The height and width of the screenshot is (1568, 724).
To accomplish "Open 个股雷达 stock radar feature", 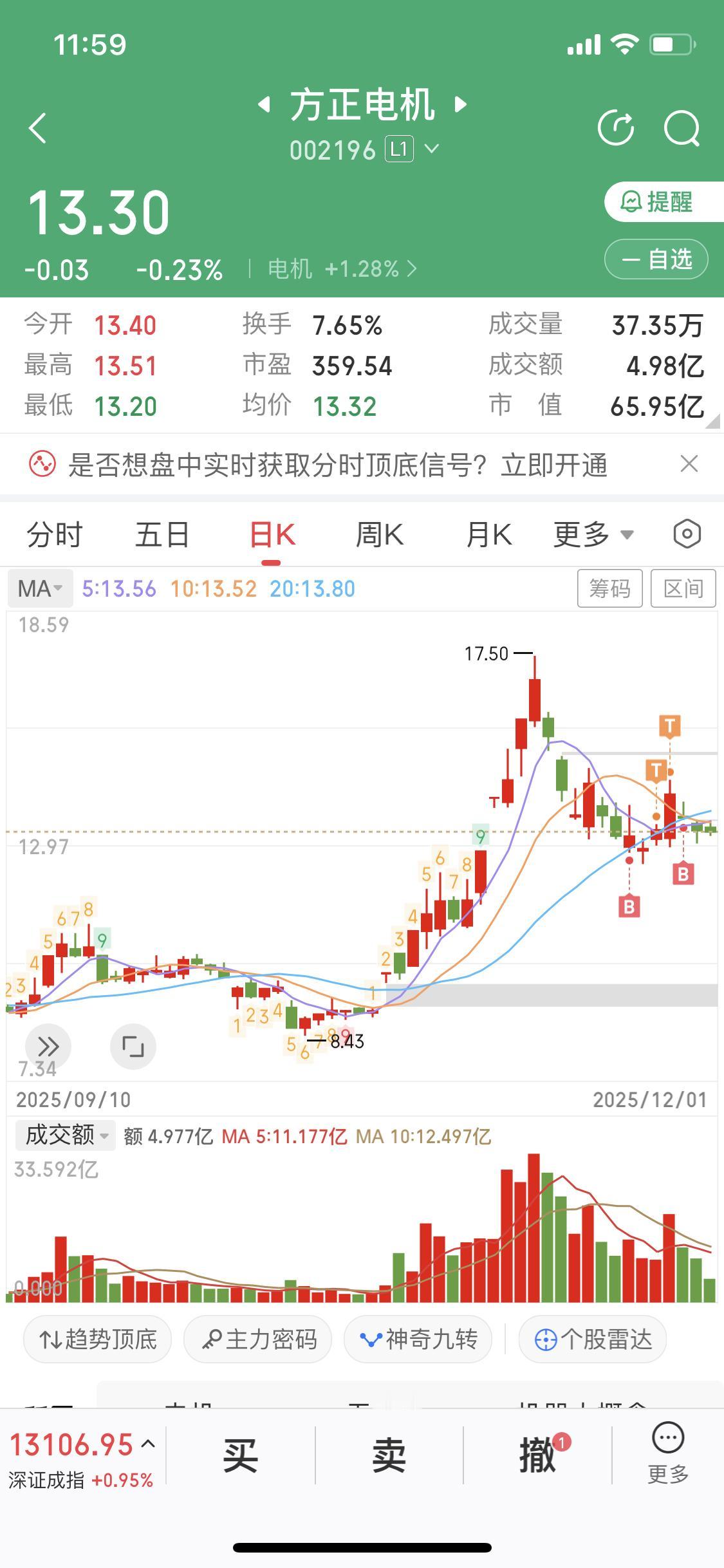I will click(591, 1339).
